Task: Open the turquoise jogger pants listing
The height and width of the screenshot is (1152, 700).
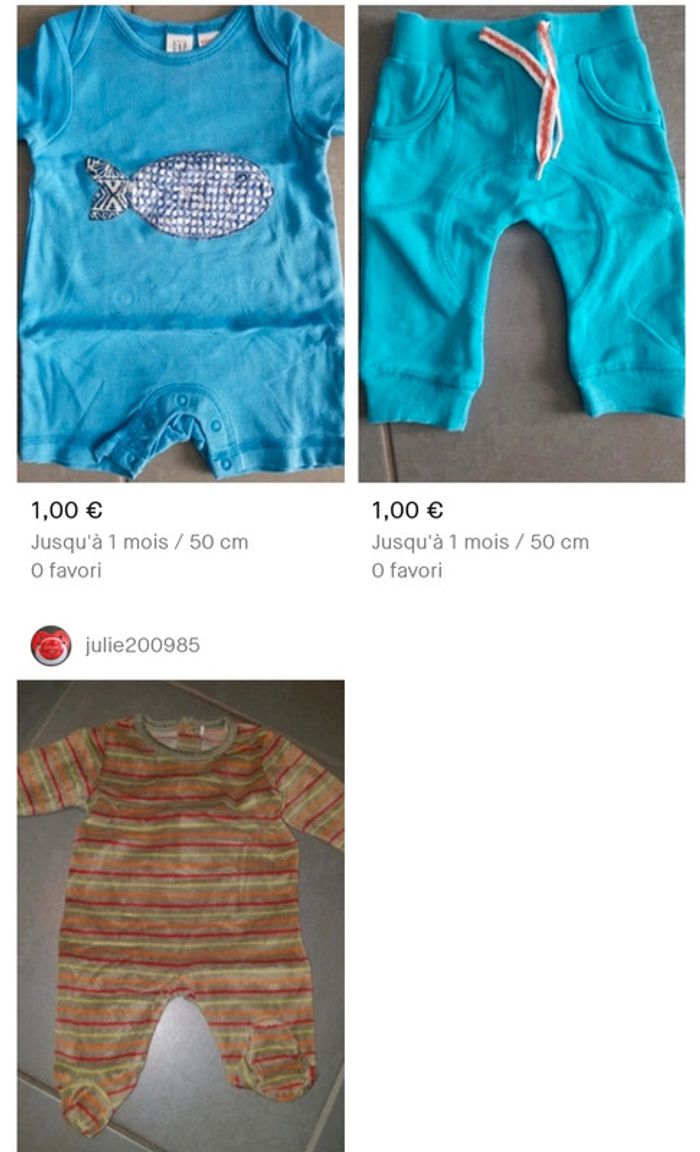Action: [x=521, y=243]
